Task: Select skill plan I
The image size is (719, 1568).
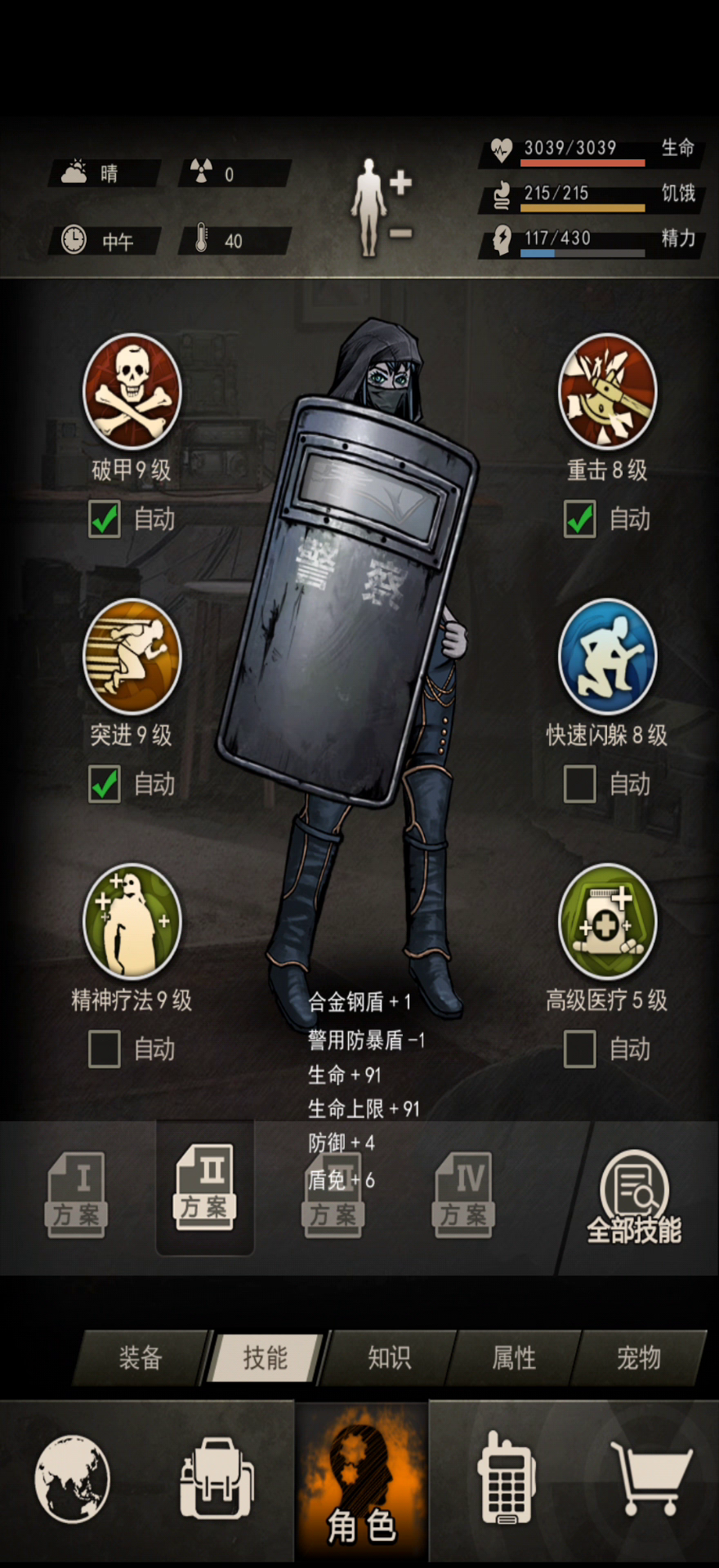Action: [x=77, y=1194]
